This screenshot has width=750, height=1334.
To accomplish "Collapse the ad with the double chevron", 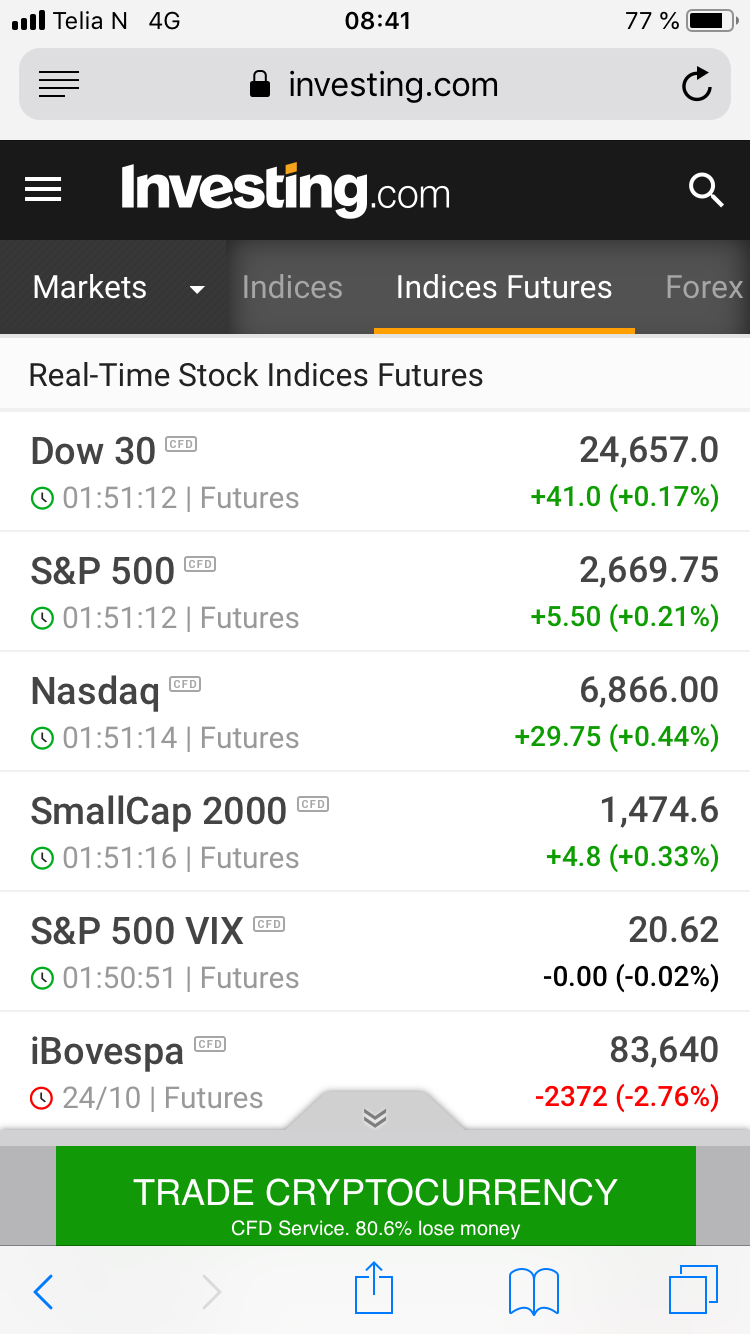I will 375,1117.
